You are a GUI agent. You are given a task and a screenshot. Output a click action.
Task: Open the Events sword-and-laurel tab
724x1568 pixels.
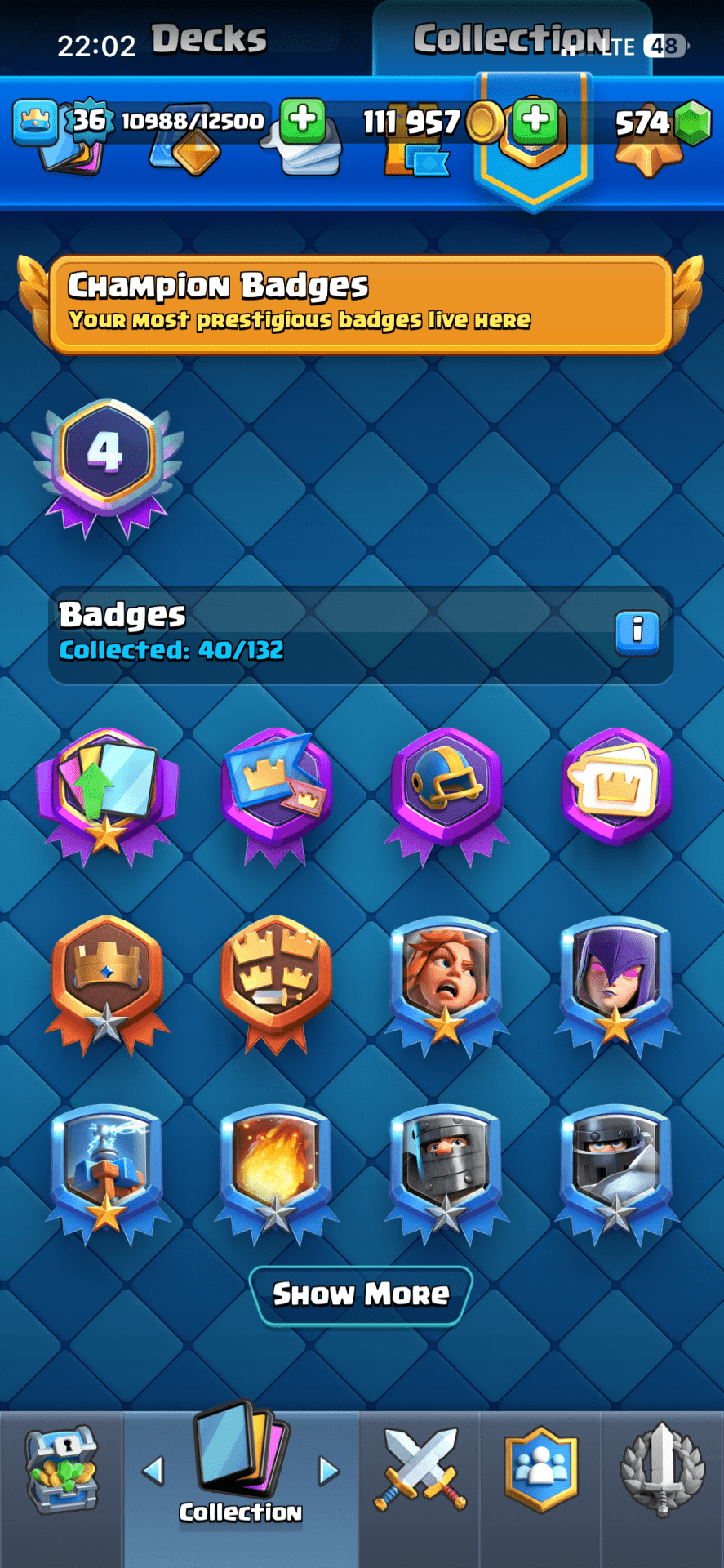tap(662, 1470)
